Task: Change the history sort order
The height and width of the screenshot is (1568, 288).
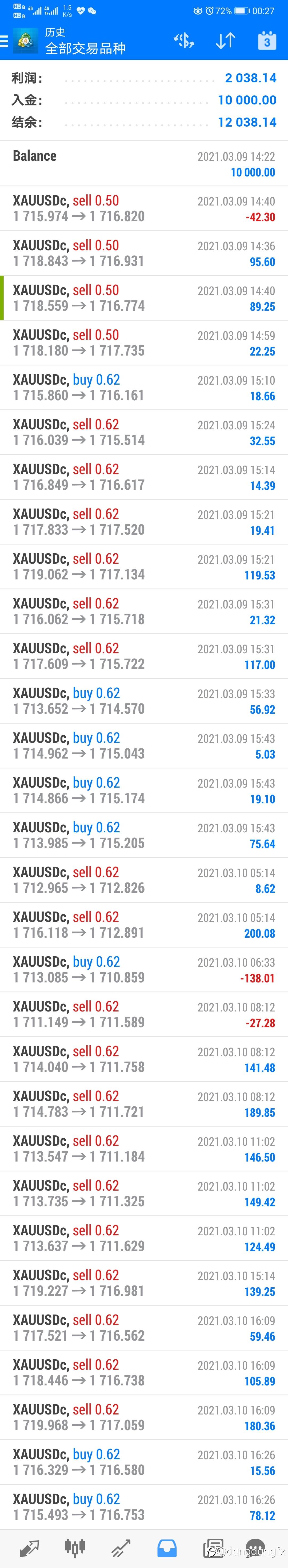Action: click(225, 41)
